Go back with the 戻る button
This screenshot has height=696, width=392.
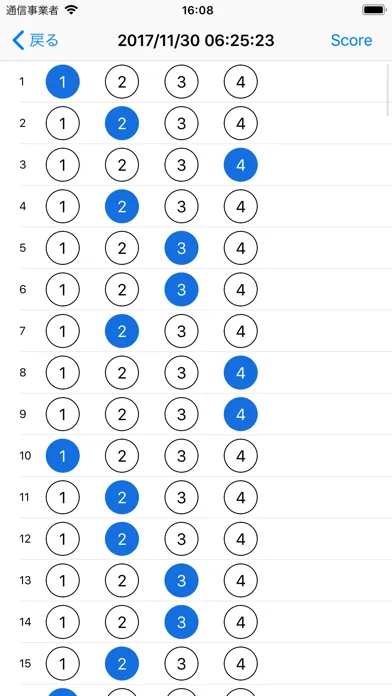tap(36, 40)
